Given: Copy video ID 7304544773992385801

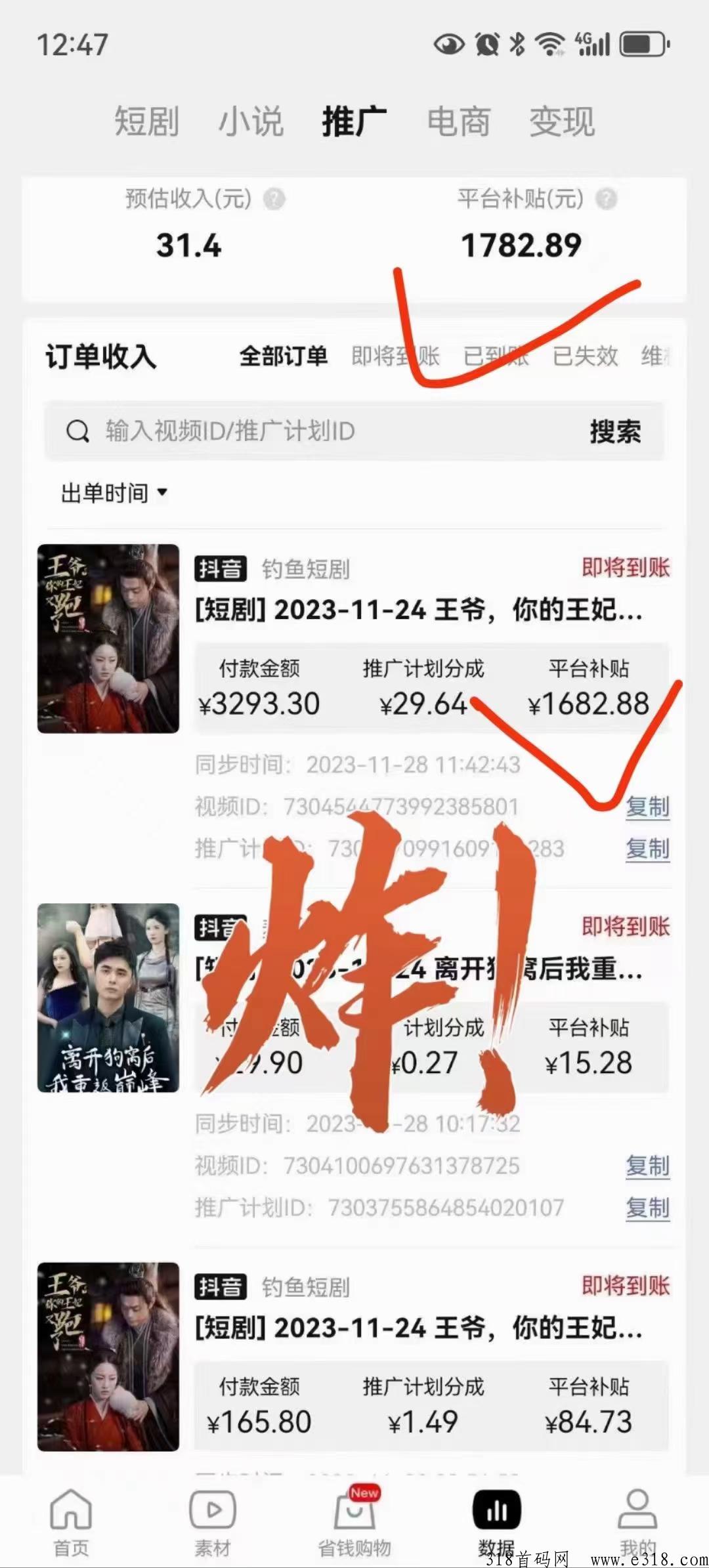Looking at the screenshot, I should tap(647, 807).
